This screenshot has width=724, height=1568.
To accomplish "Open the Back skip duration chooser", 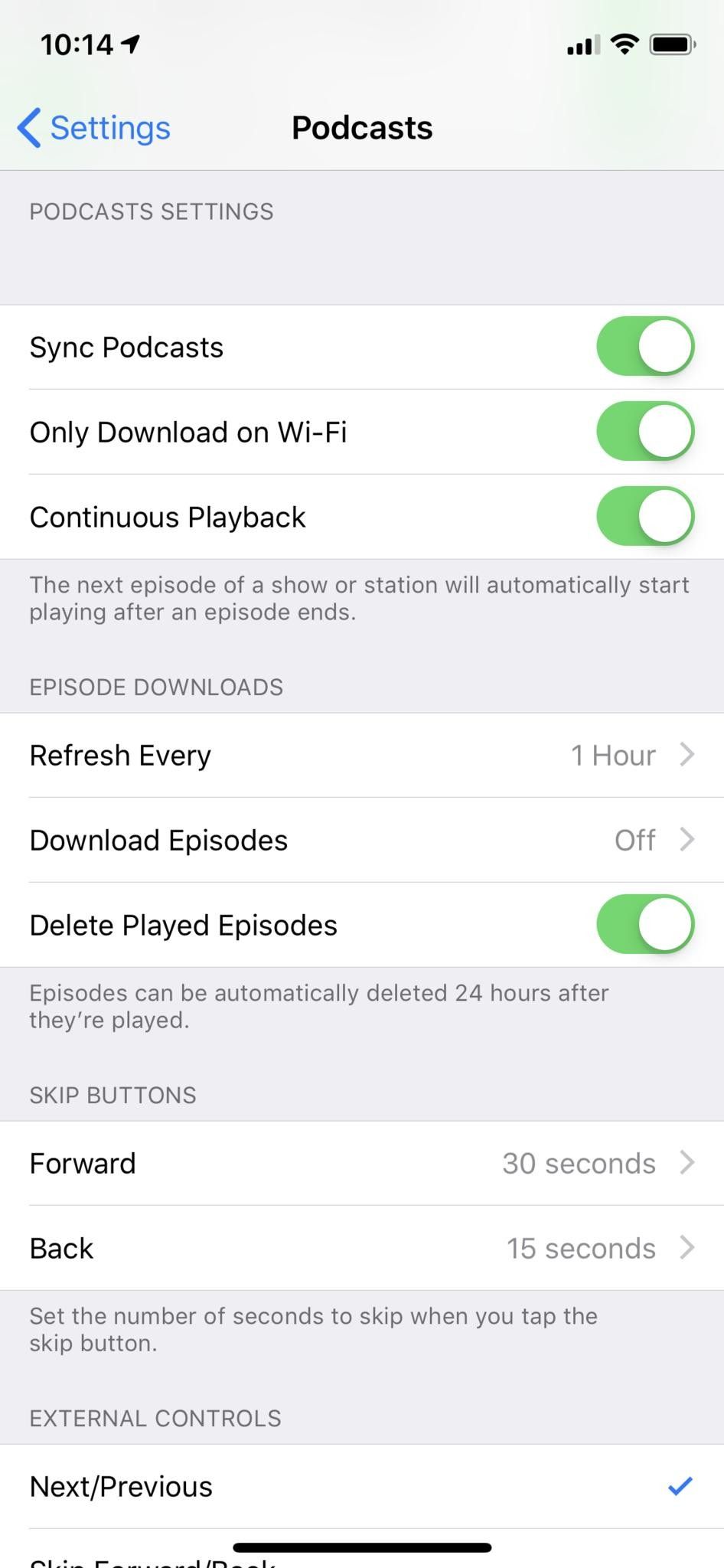I will (x=362, y=1248).
